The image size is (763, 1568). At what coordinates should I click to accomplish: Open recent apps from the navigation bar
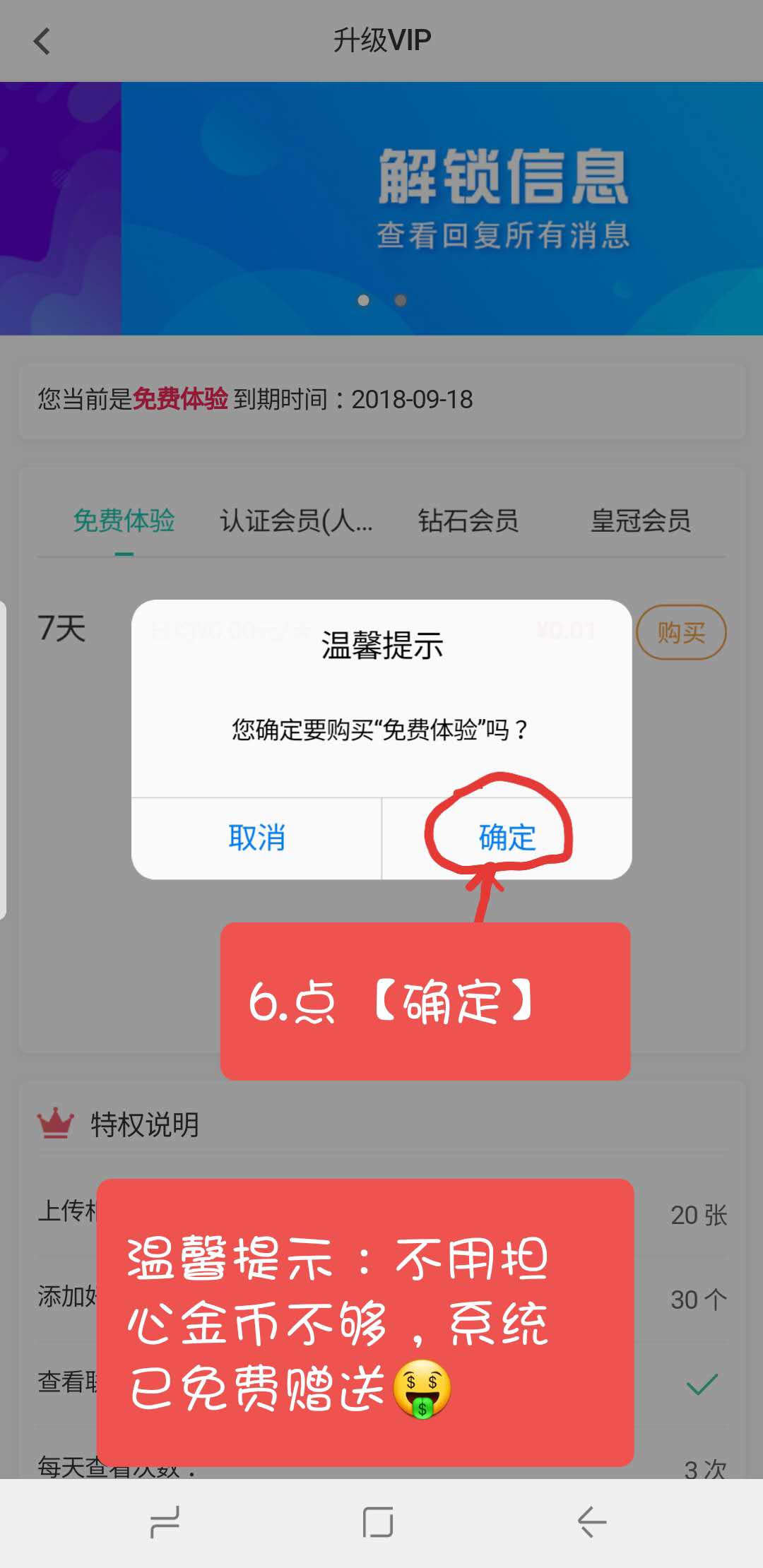coord(165,1522)
